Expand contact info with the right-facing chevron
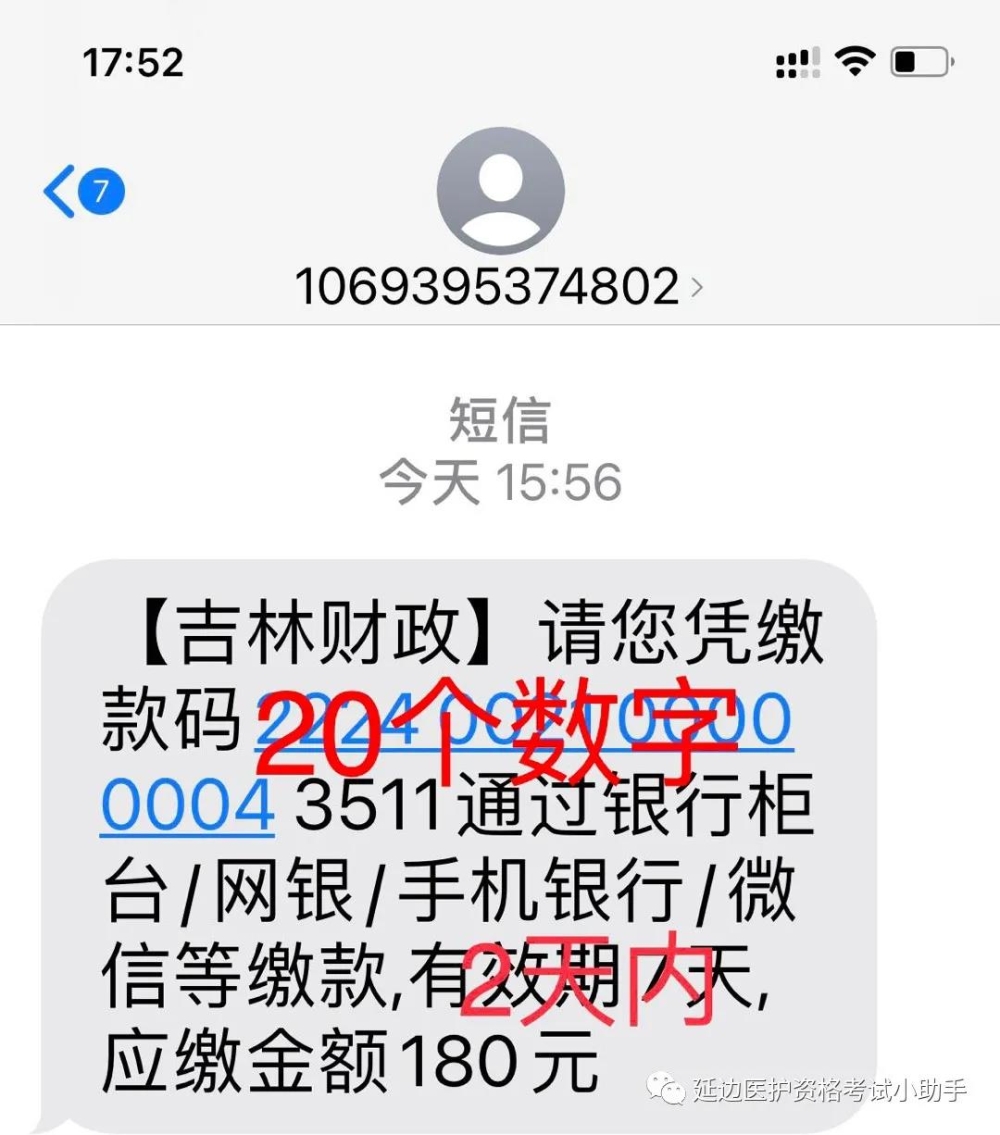 695,287
